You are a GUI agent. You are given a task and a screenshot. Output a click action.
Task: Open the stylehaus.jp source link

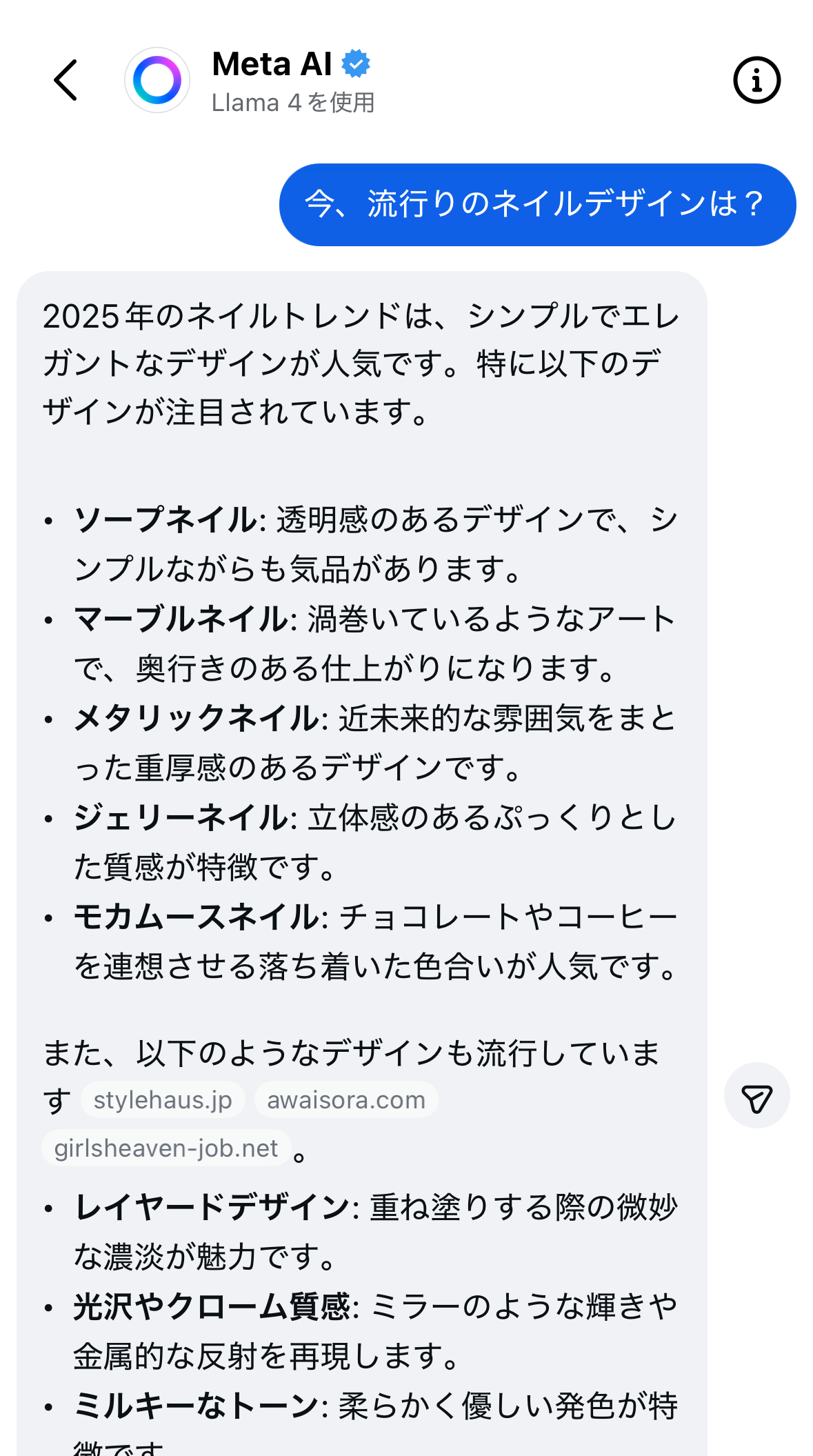click(163, 1099)
